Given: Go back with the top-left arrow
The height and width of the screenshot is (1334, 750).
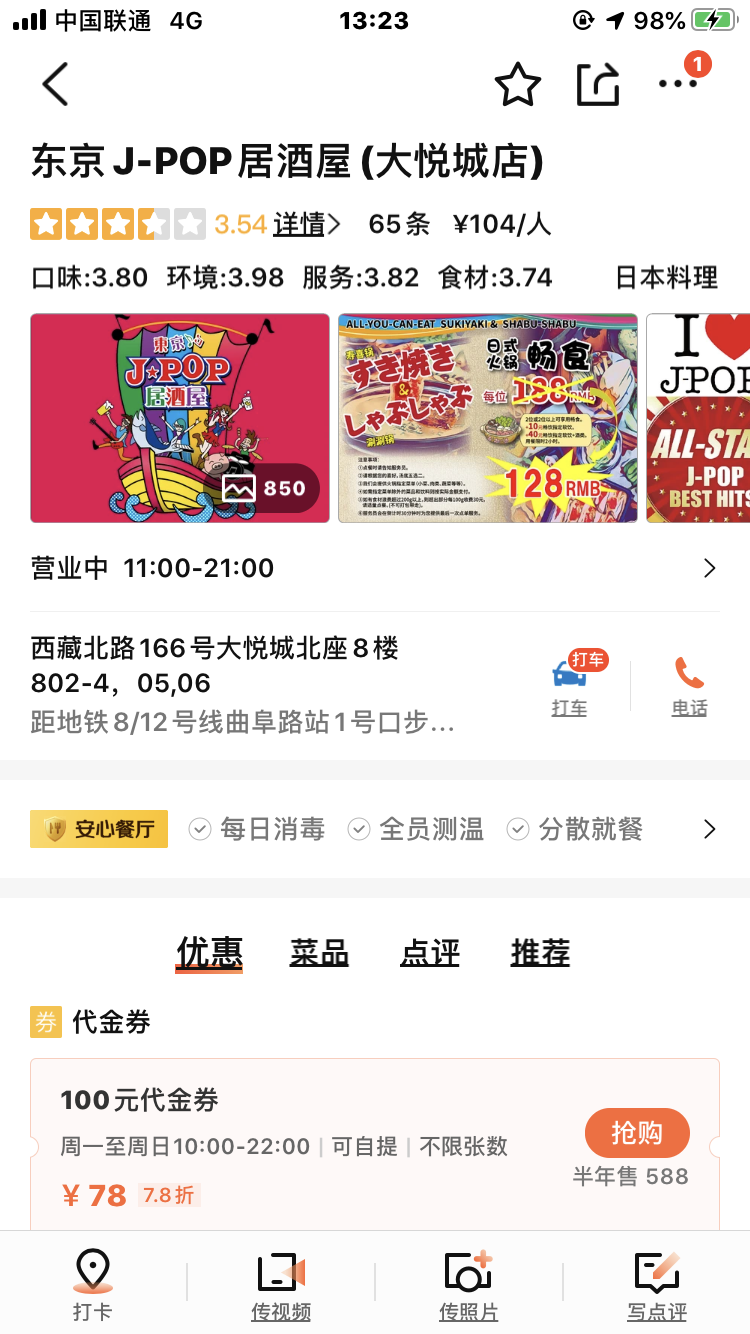Looking at the screenshot, I should coord(56,84).
